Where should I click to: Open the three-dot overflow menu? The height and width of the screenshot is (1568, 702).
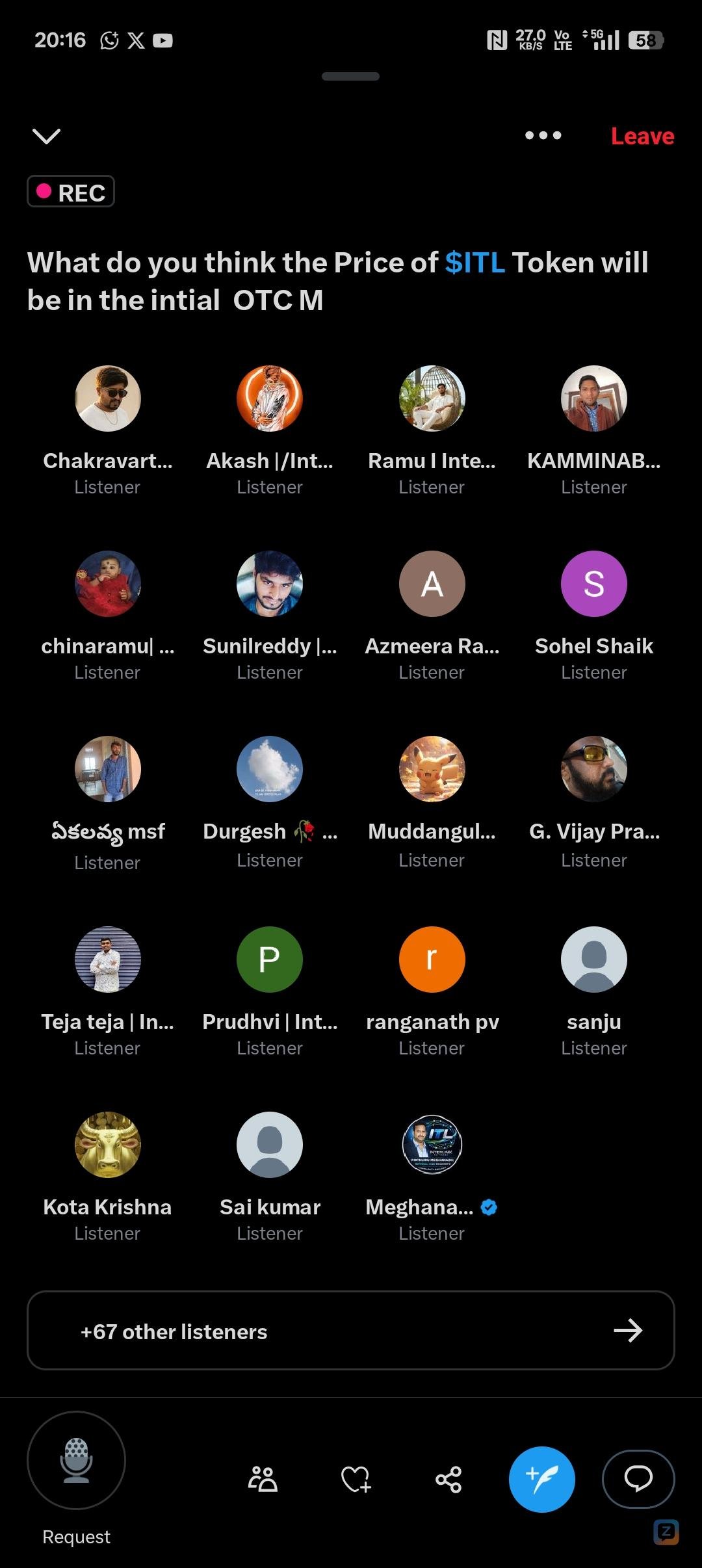click(x=543, y=135)
